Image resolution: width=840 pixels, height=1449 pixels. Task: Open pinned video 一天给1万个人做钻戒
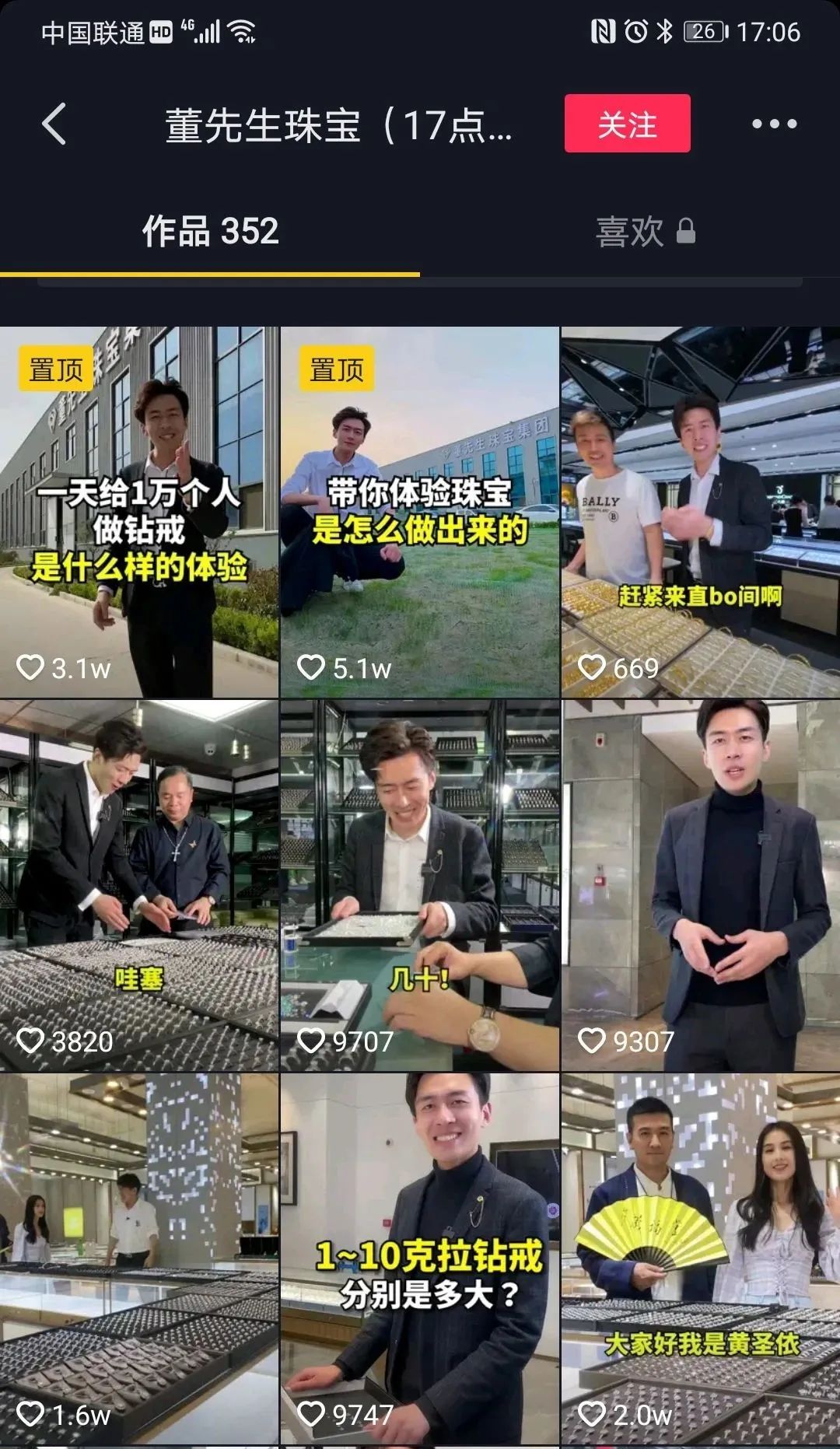point(139,512)
